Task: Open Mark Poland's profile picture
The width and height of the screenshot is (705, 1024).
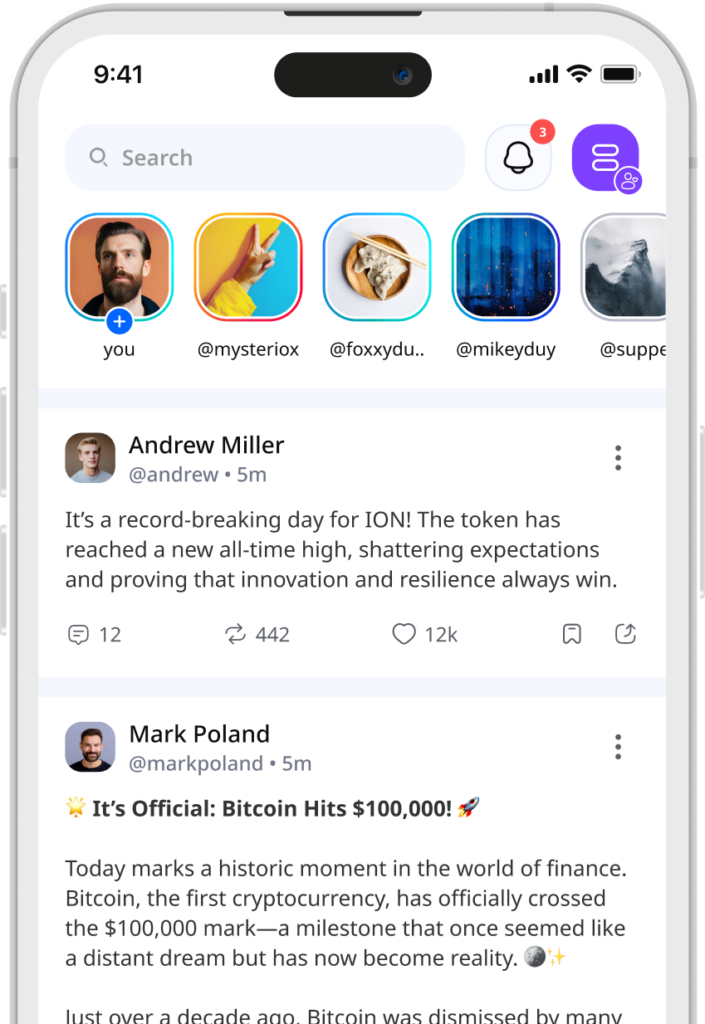Action: [x=90, y=747]
